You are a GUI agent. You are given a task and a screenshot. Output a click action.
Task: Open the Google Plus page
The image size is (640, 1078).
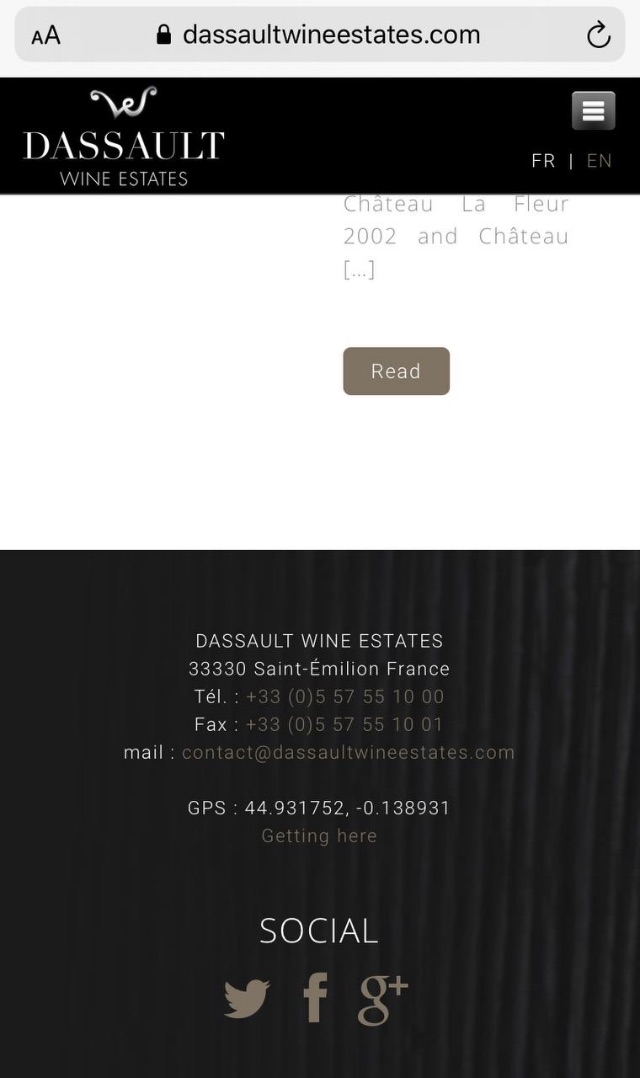point(383,999)
